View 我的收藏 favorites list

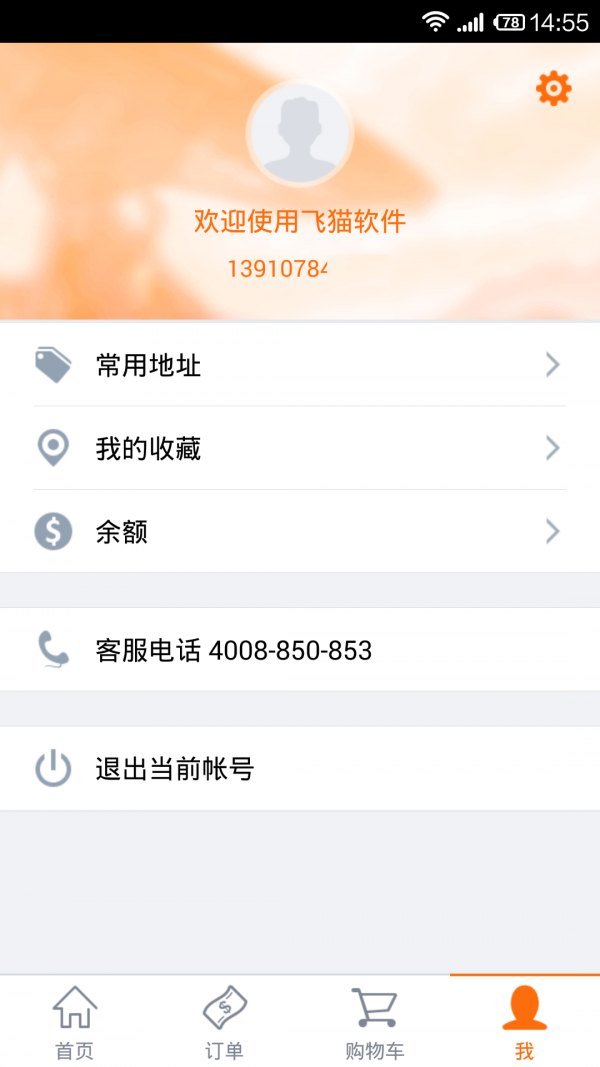[300, 448]
